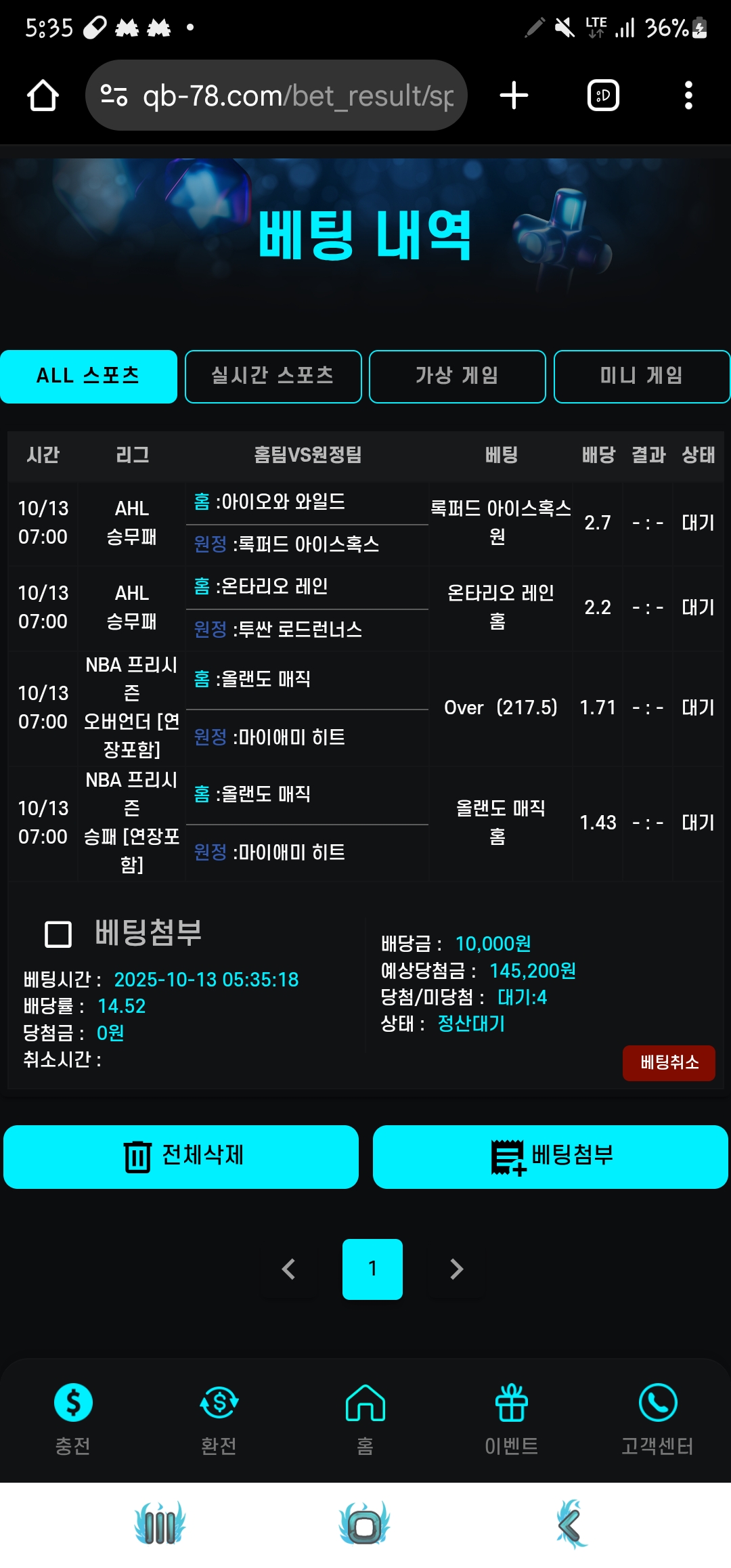The width and height of the screenshot is (731, 1568).
Task: Cancel the bet with 베팅취소
Action: pyautogui.click(x=668, y=1062)
